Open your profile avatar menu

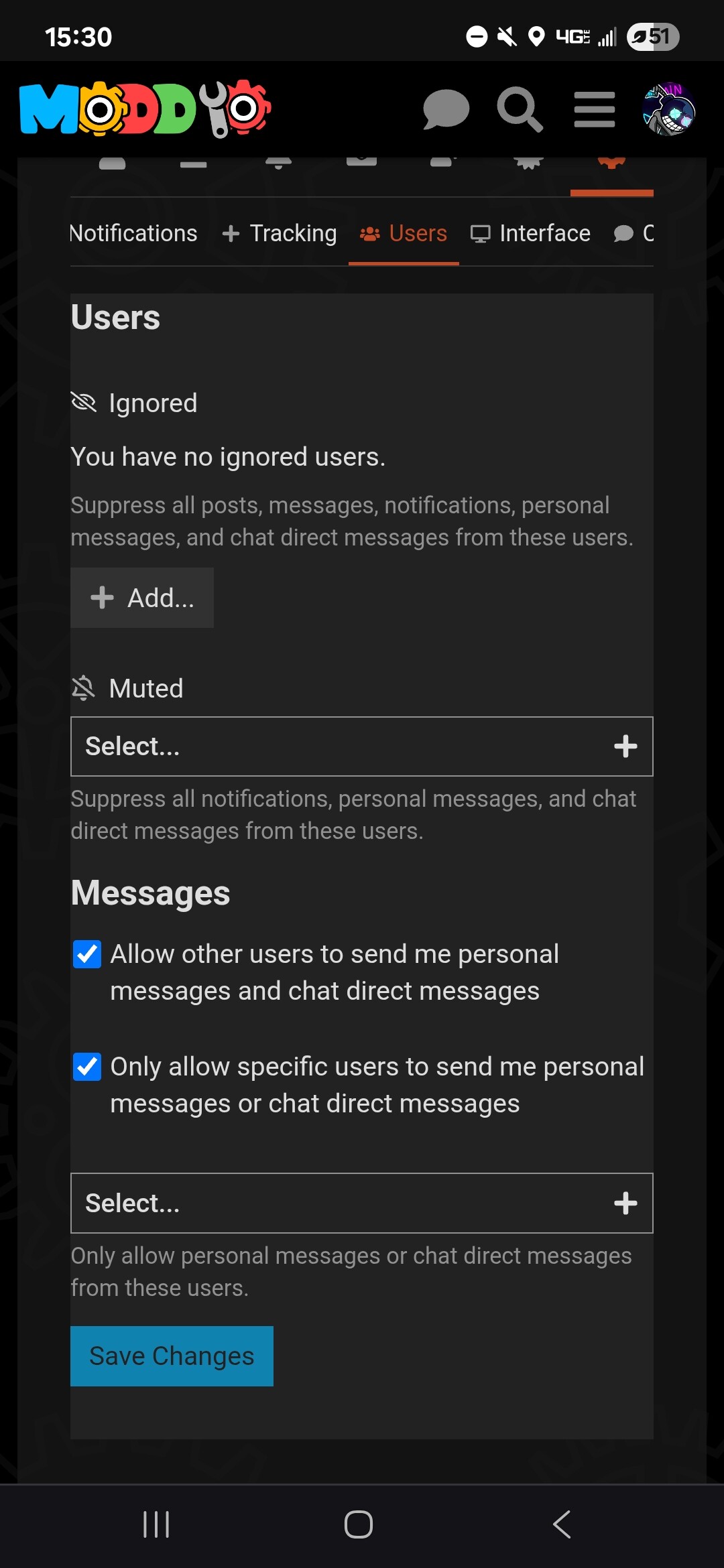click(668, 109)
